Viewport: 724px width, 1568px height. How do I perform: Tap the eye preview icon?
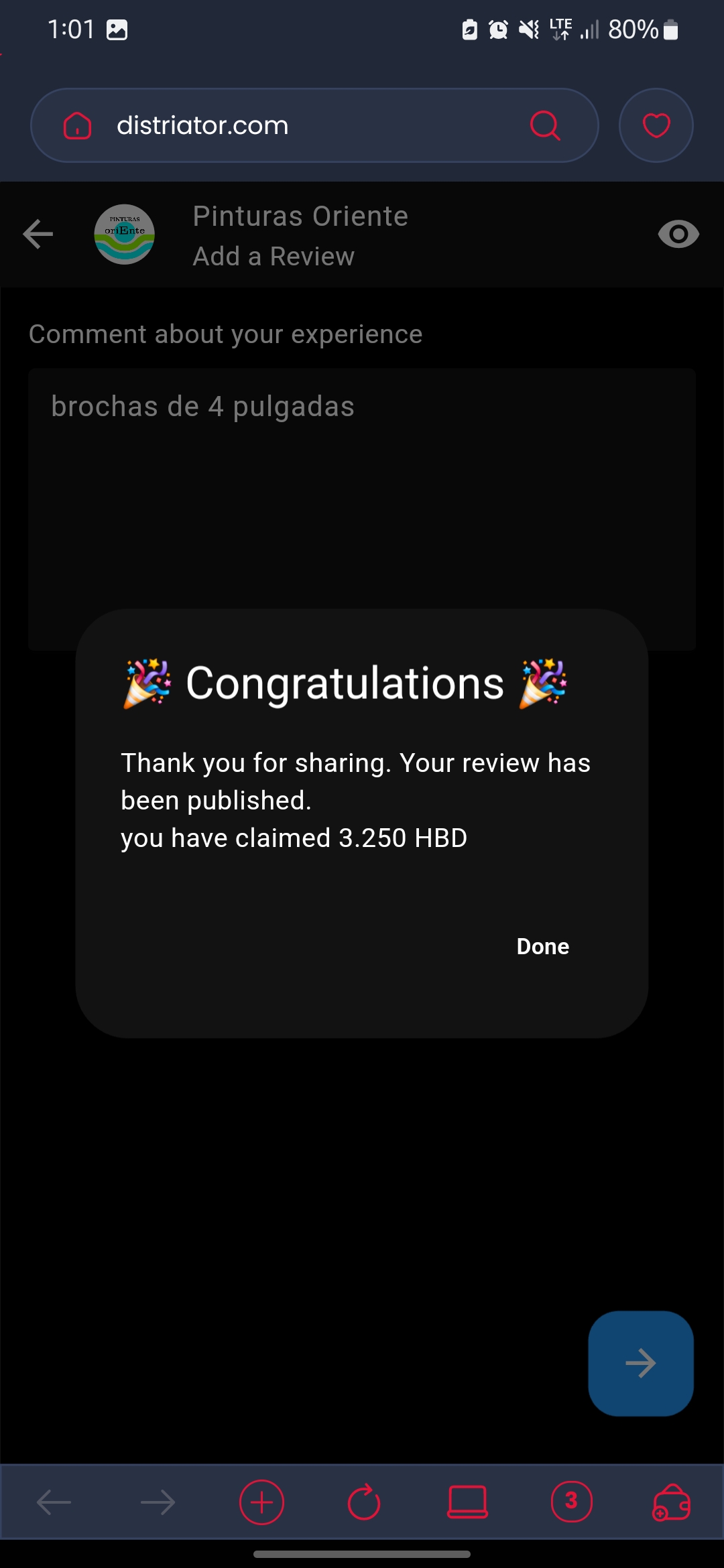pos(678,234)
